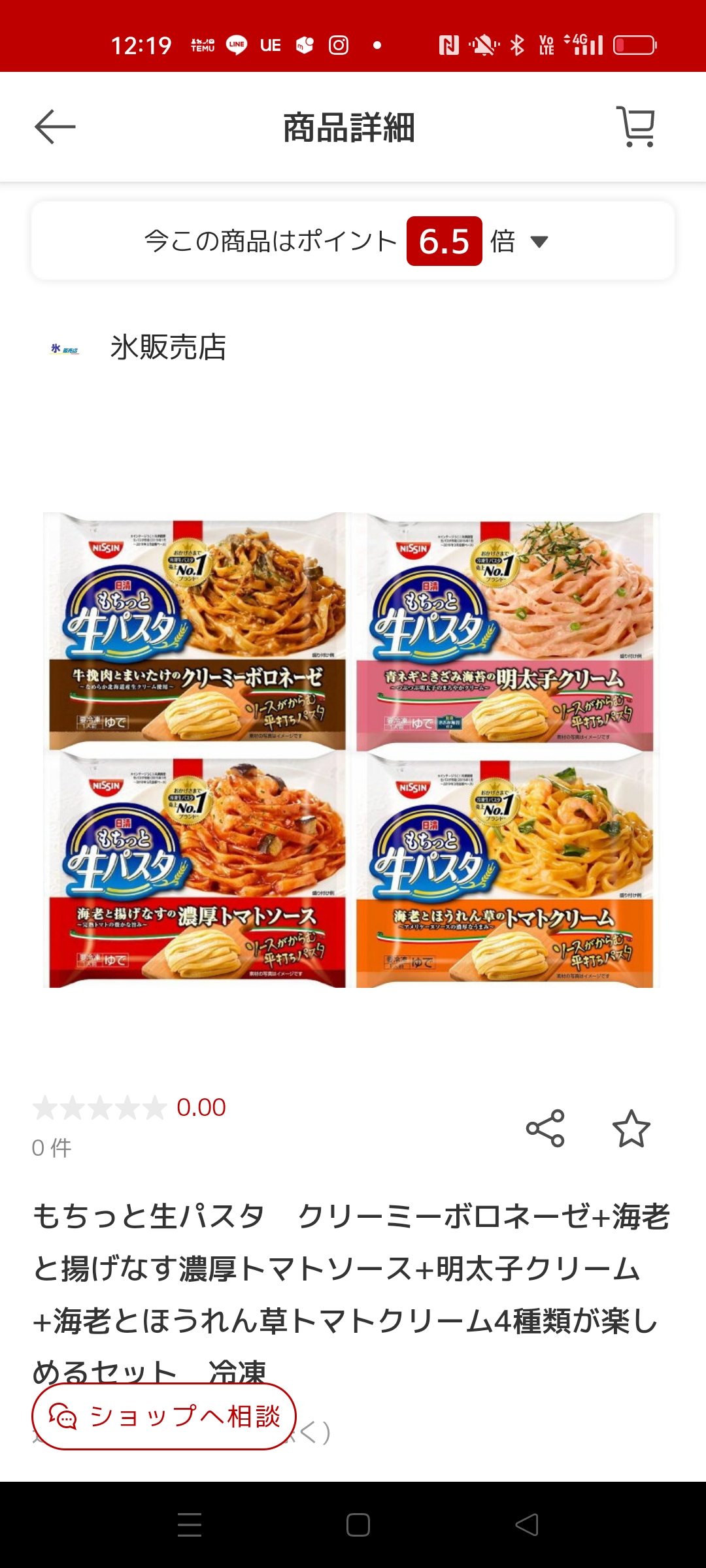706x1568 pixels.
Task: Open the shopping cart
Action: (x=636, y=127)
